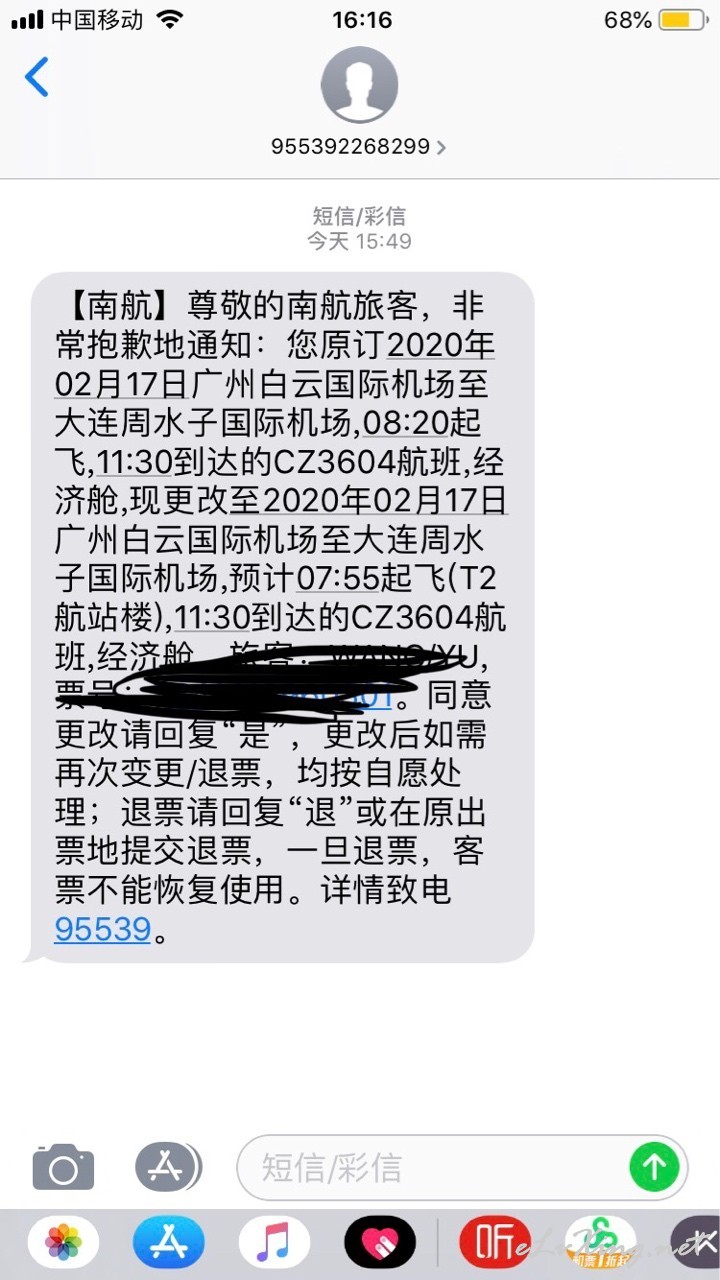Open the App Store in the app strip
The width and height of the screenshot is (720, 1280).
(x=168, y=1243)
